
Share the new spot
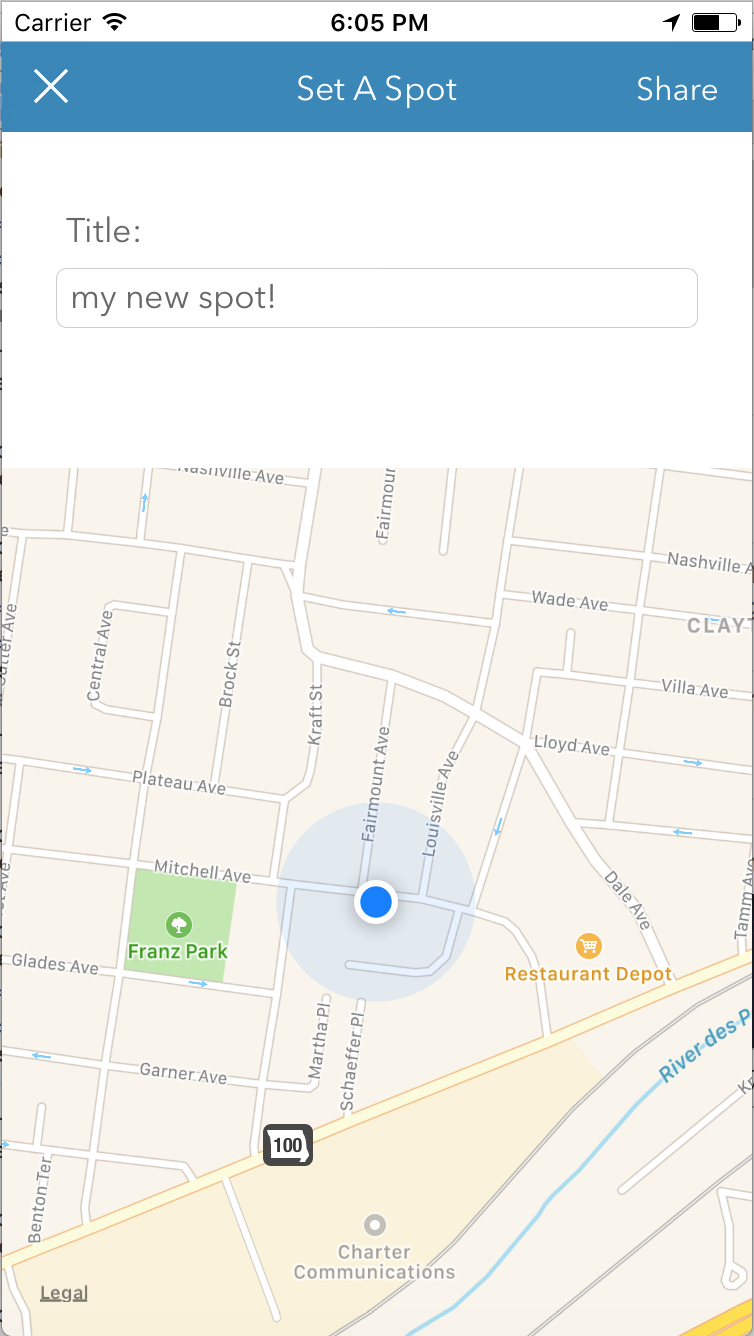click(677, 89)
